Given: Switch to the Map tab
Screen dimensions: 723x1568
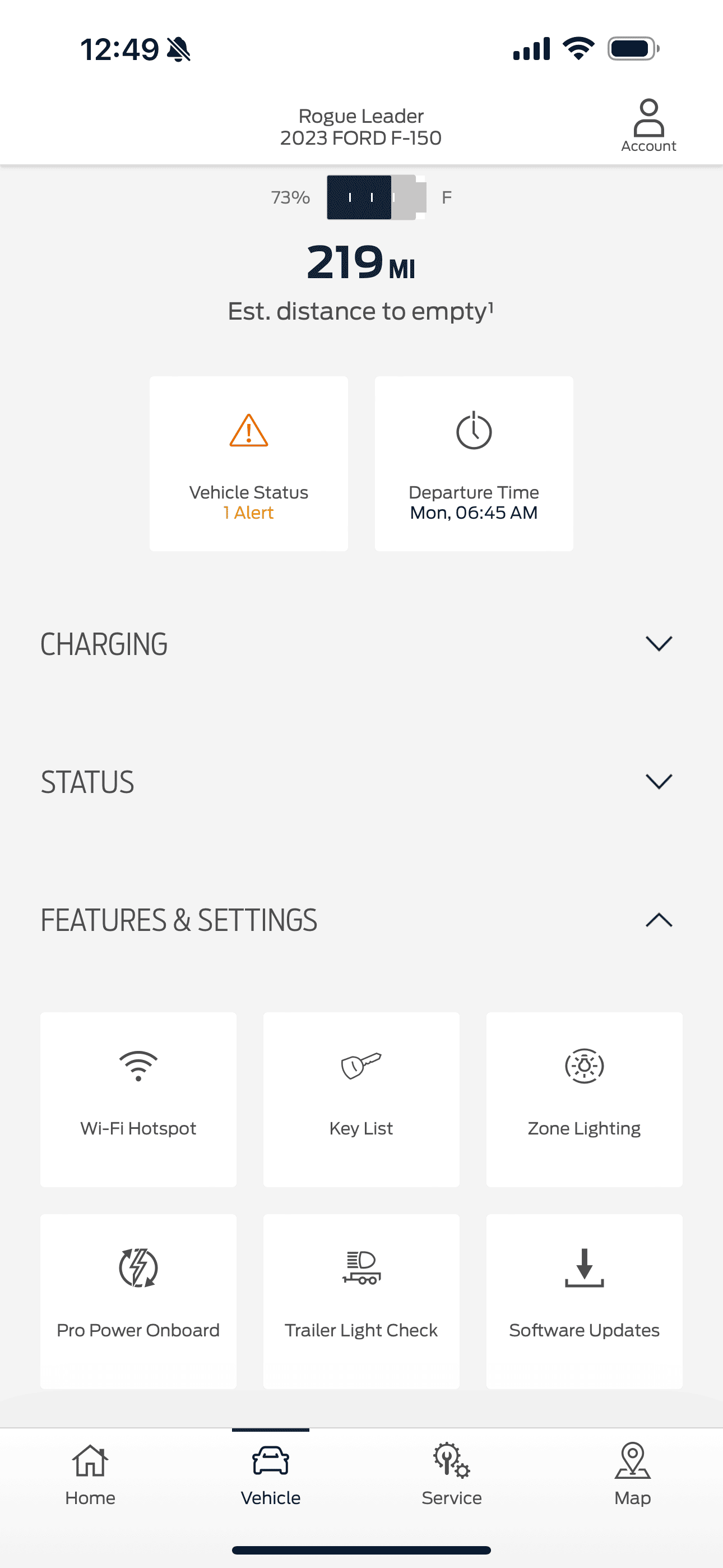Looking at the screenshot, I should (x=632, y=1474).
